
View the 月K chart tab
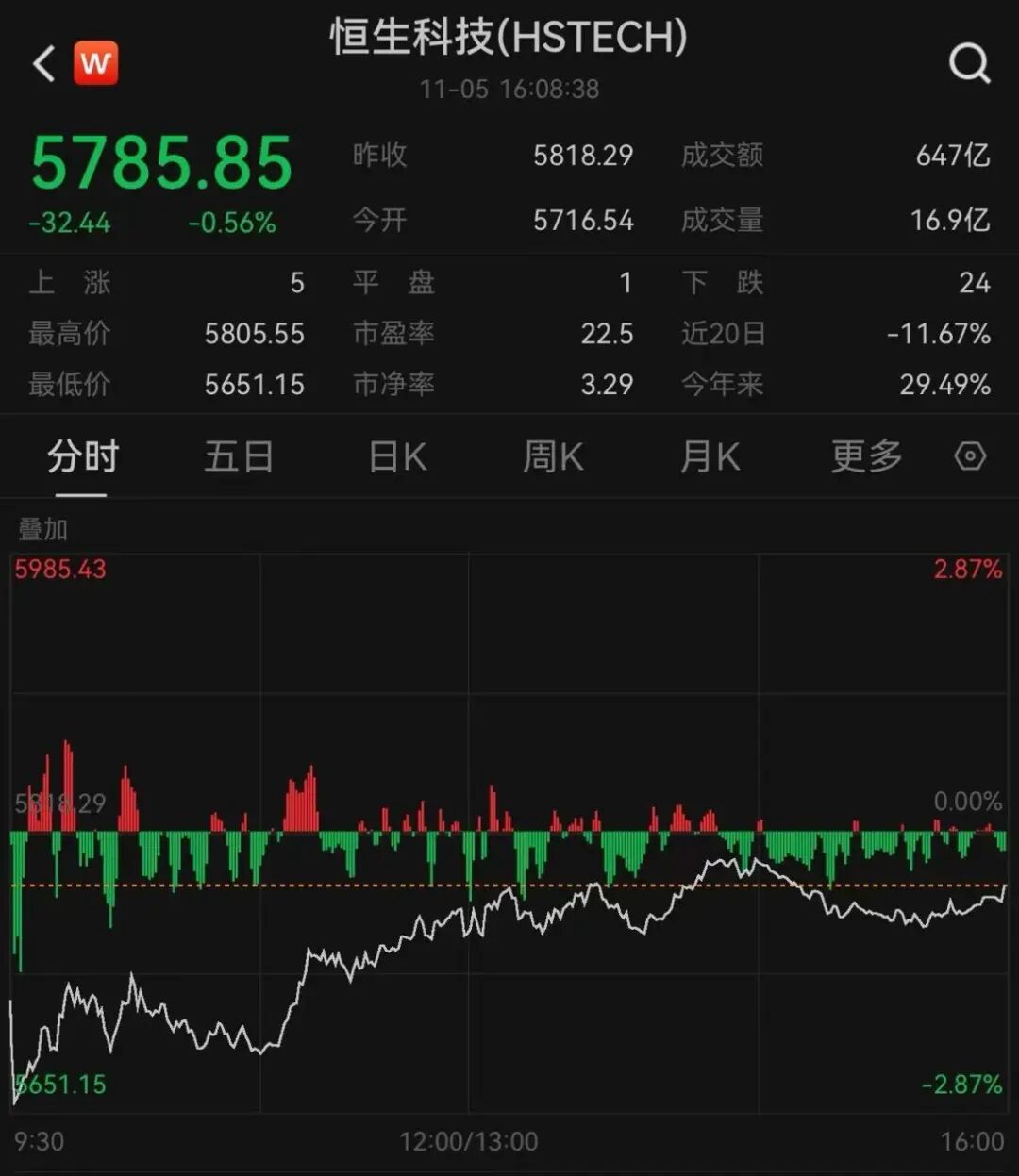tap(710, 457)
